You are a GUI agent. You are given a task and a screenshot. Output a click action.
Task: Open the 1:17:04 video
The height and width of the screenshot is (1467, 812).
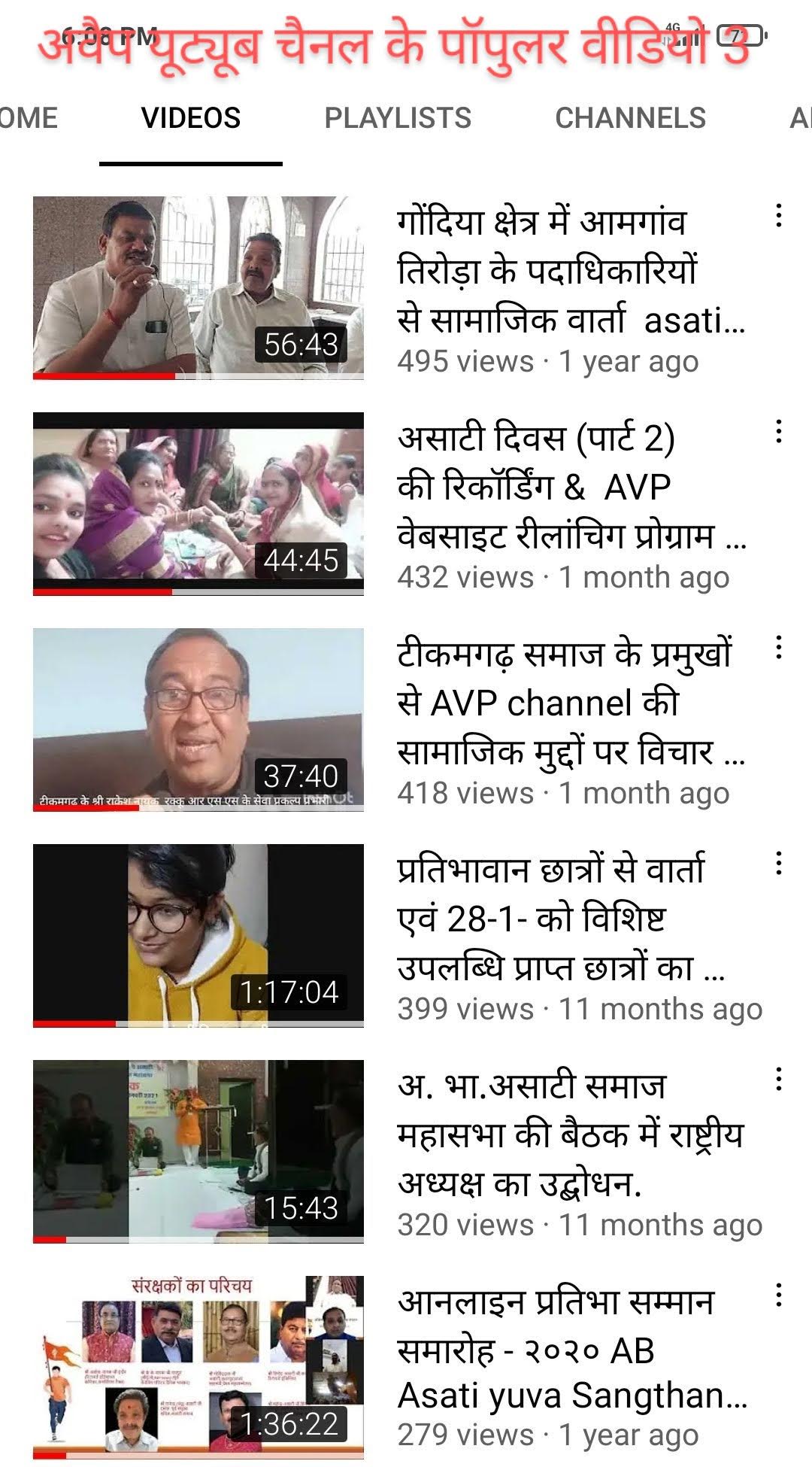tap(198, 935)
